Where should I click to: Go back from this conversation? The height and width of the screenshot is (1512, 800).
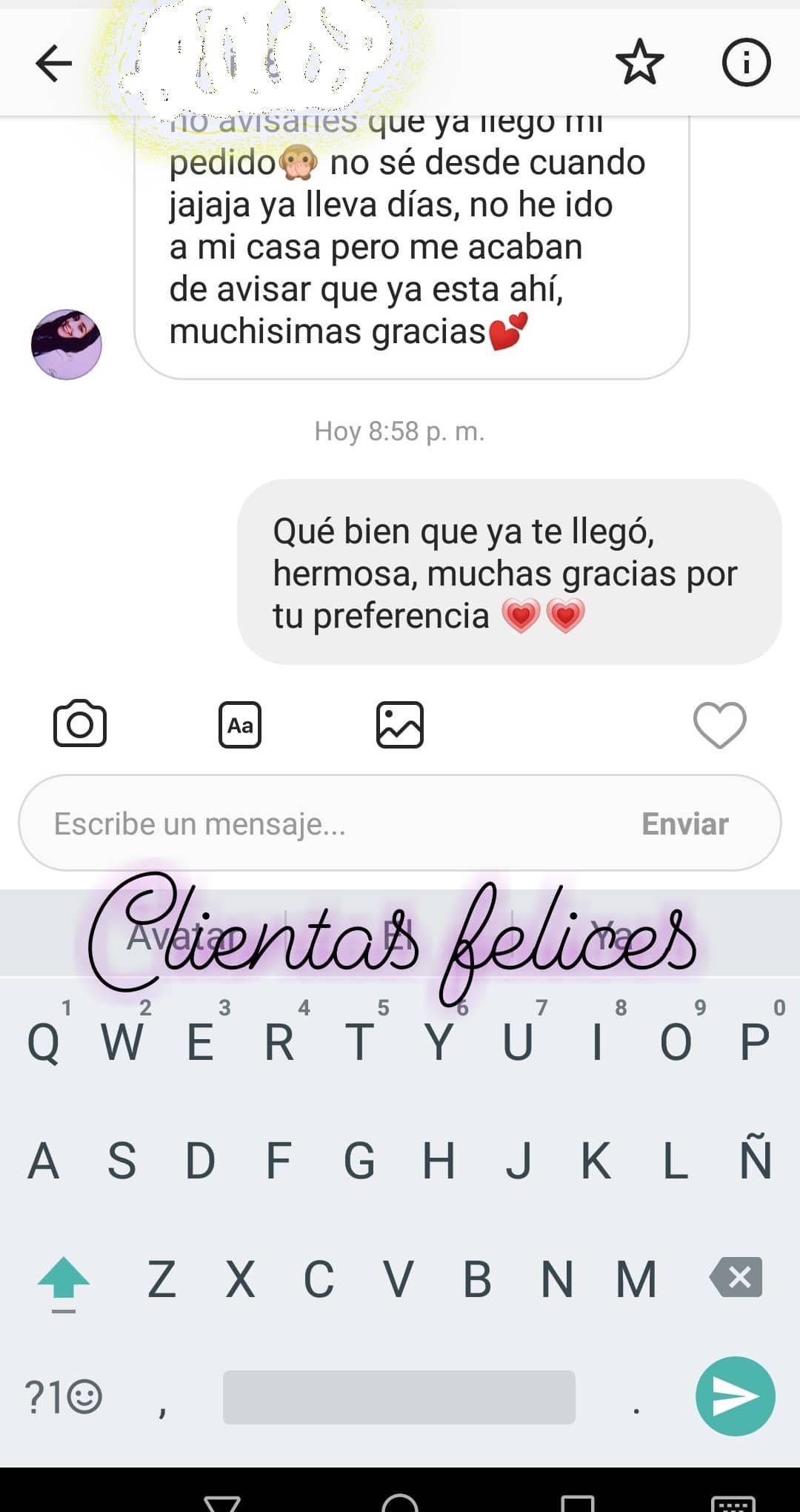pyautogui.click(x=53, y=62)
